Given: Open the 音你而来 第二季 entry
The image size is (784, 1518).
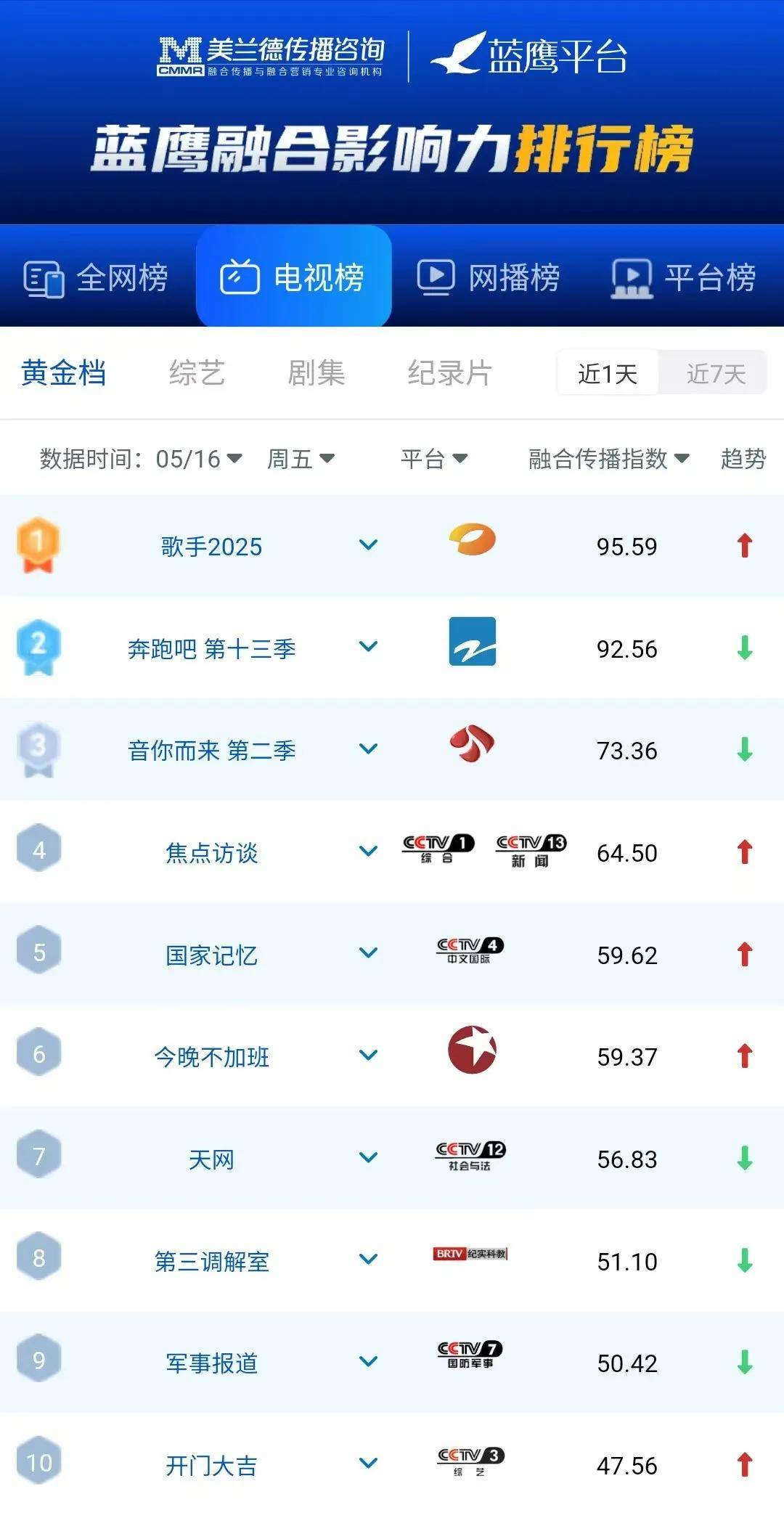Looking at the screenshot, I should pyautogui.click(x=211, y=750).
